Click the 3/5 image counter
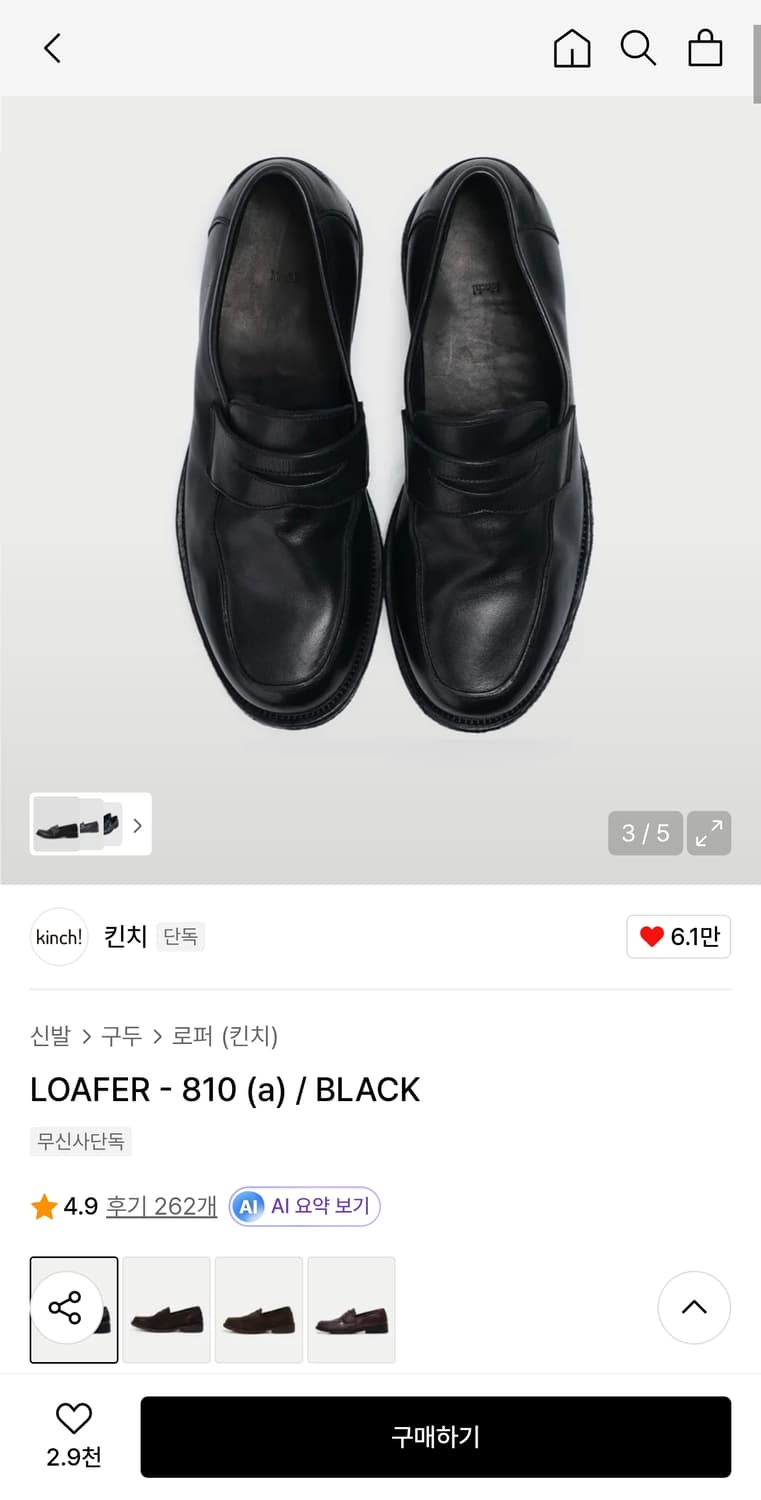 click(x=645, y=833)
